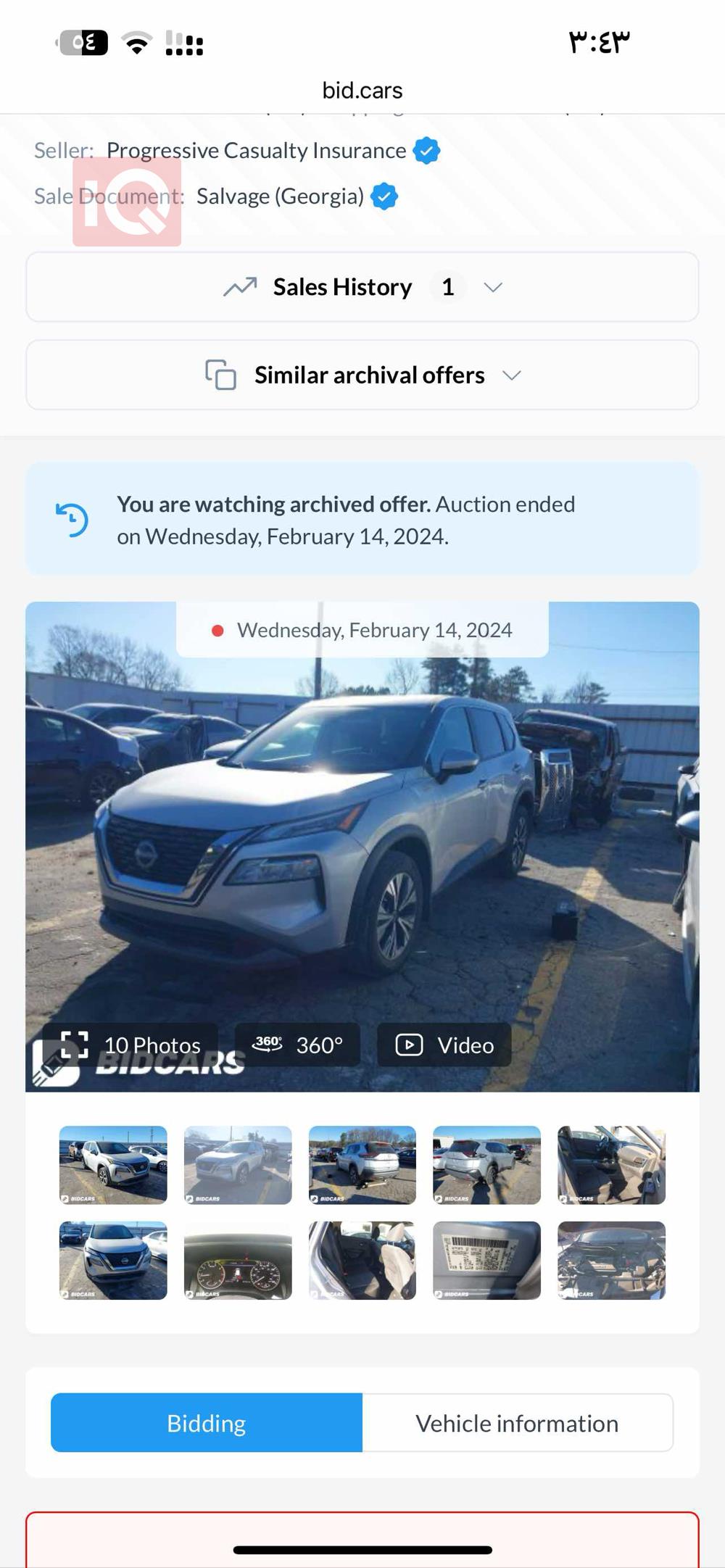
Task: Open the instrument cluster thumbnail
Action: point(238,1260)
